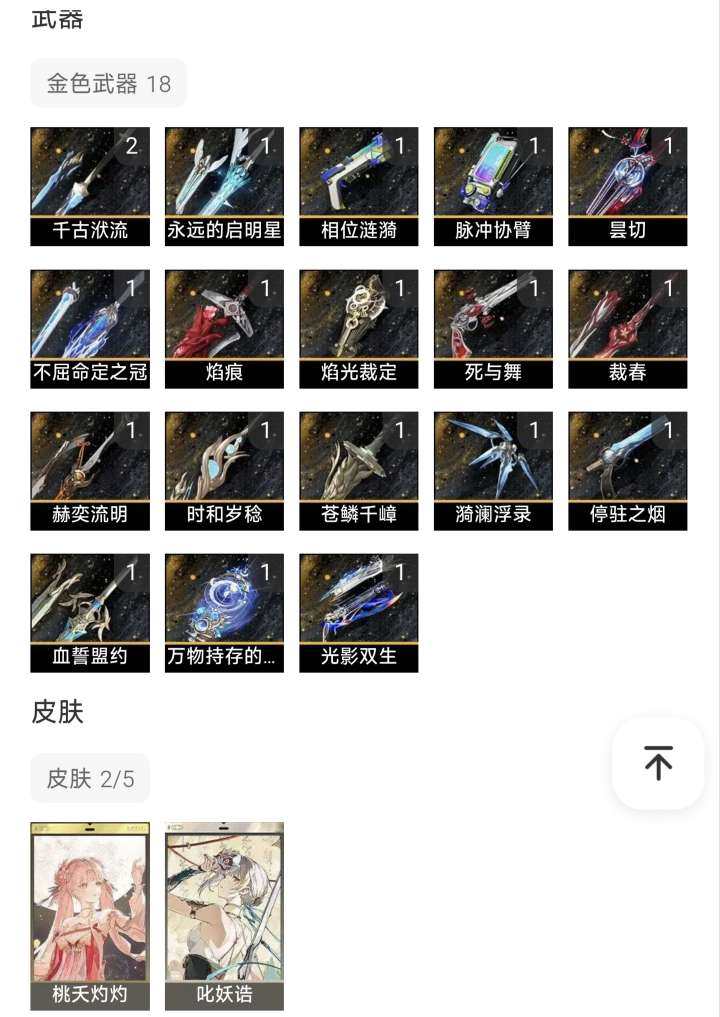View the 血誓盟约 weapon
720x1017 pixels.
pyautogui.click(x=90, y=613)
